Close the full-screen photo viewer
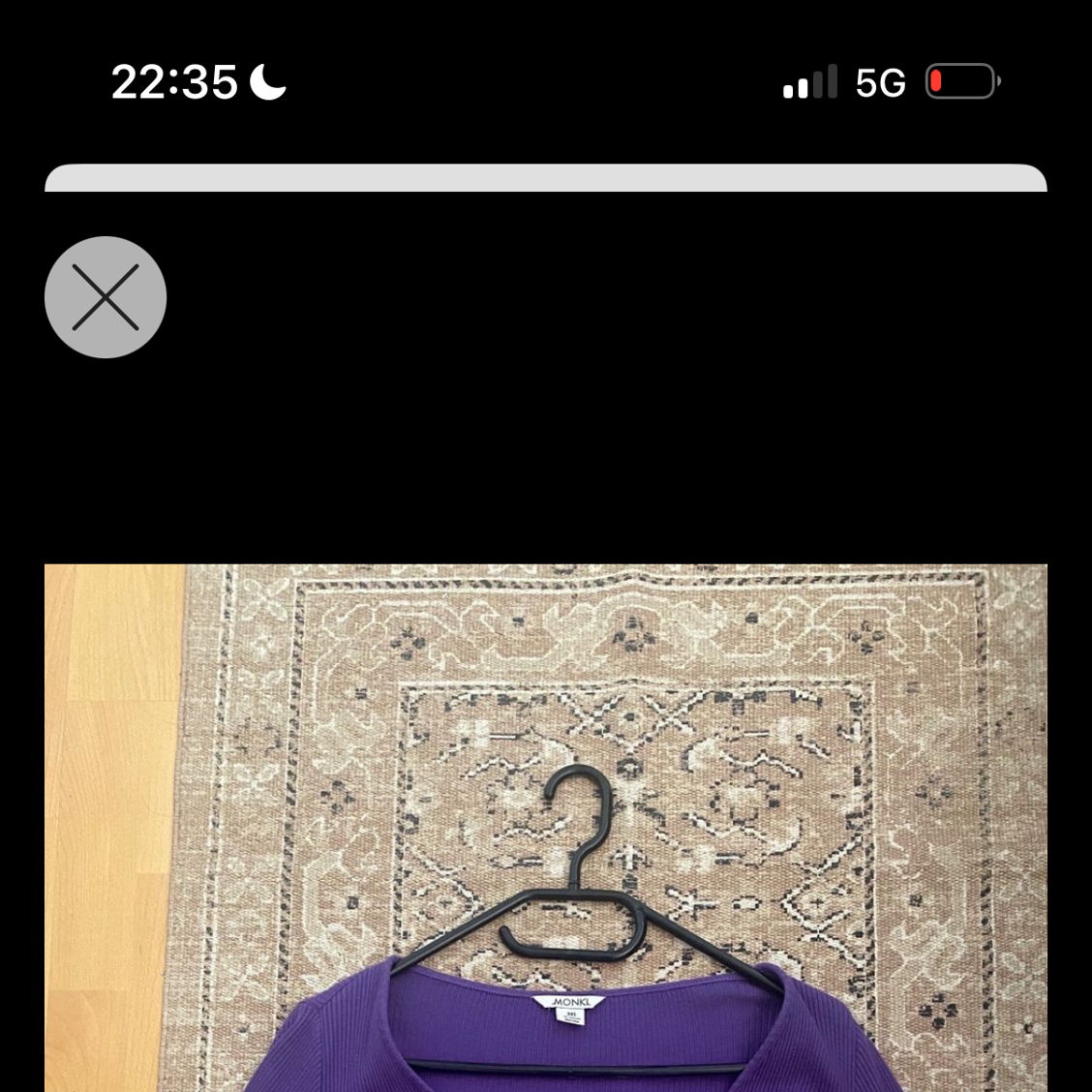Screen dimensions: 1092x1092 coord(106,297)
